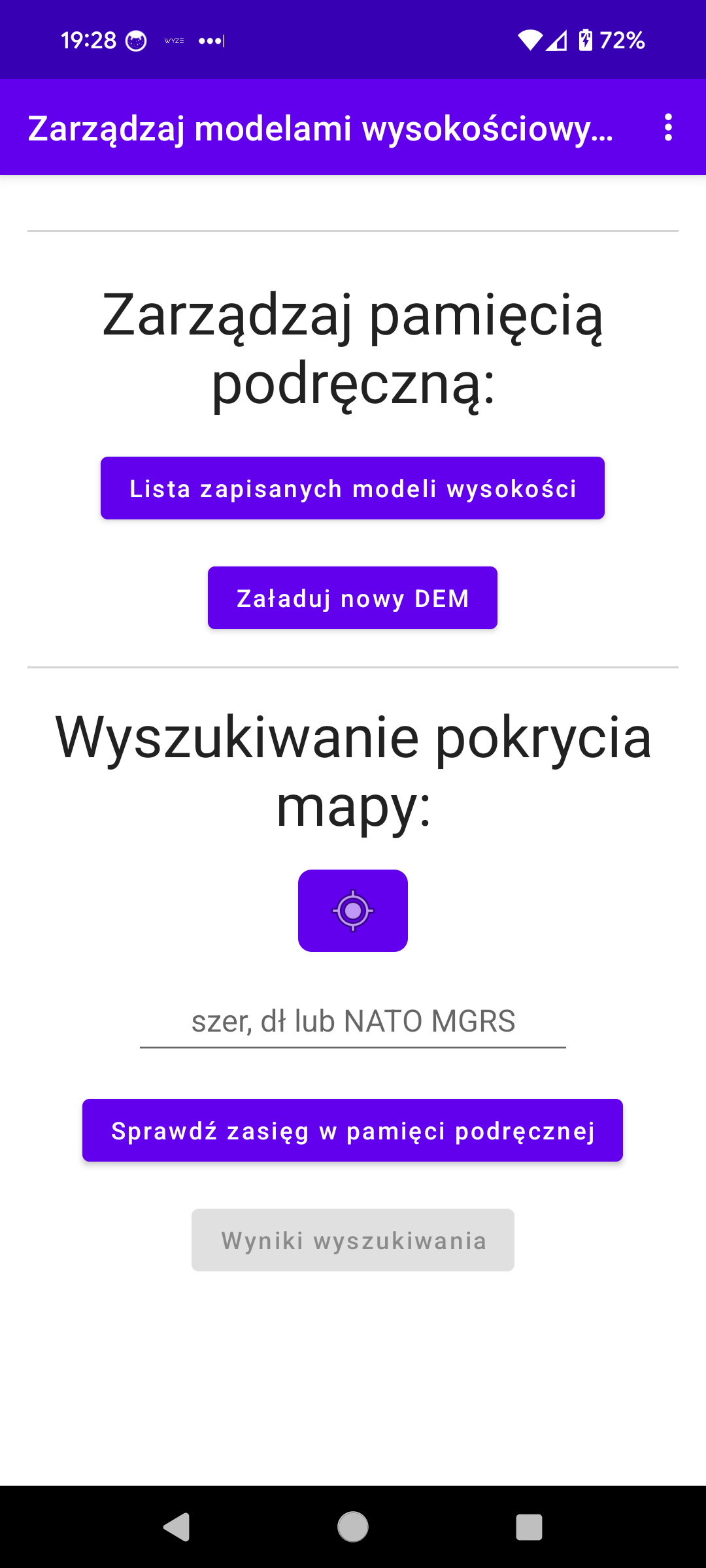
Task: Go back with system back button
Action: (176, 1527)
